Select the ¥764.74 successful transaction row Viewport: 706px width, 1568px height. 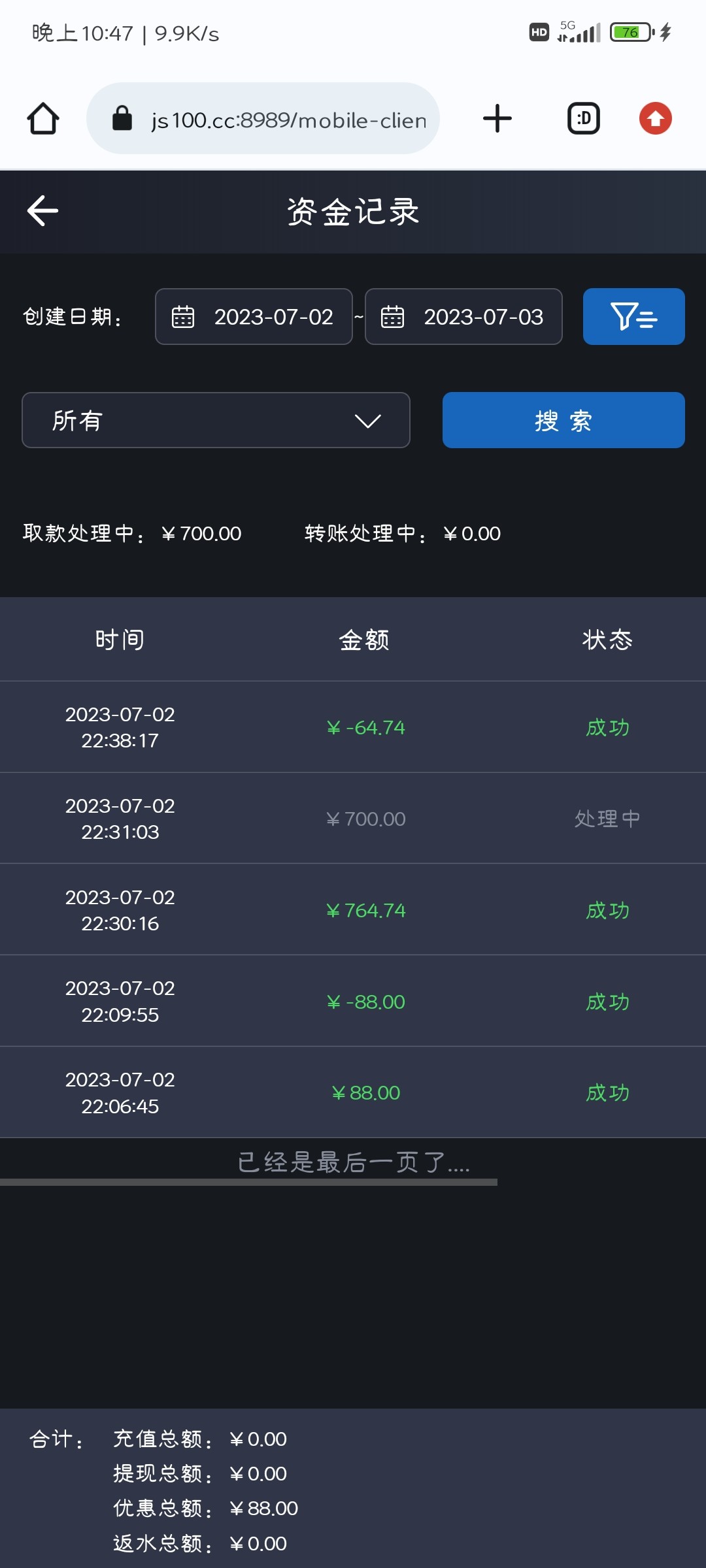(353, 909)
